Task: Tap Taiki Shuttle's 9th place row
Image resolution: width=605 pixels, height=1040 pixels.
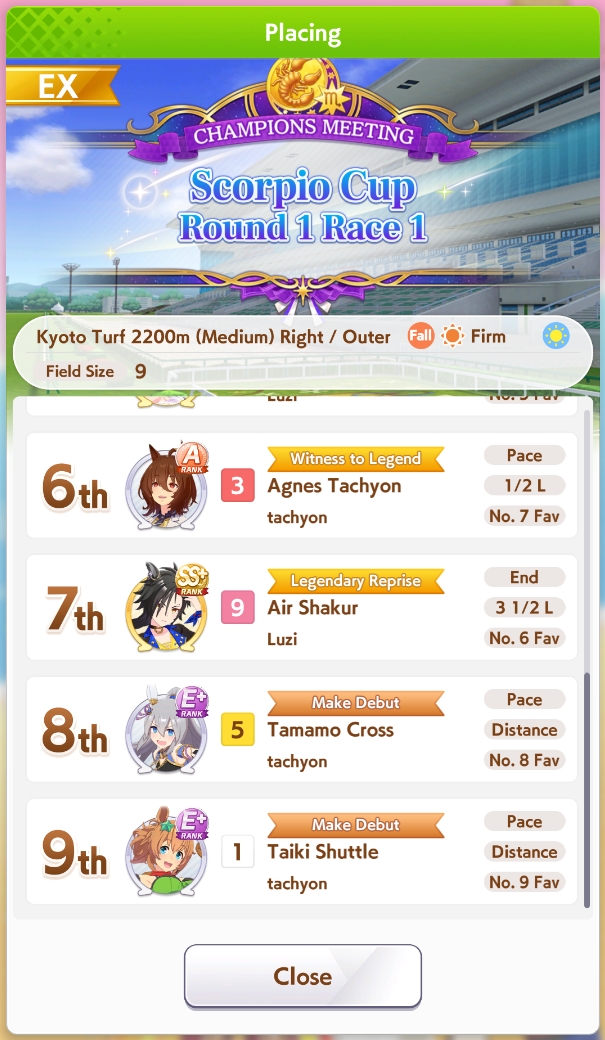Action: click(302, 852)
